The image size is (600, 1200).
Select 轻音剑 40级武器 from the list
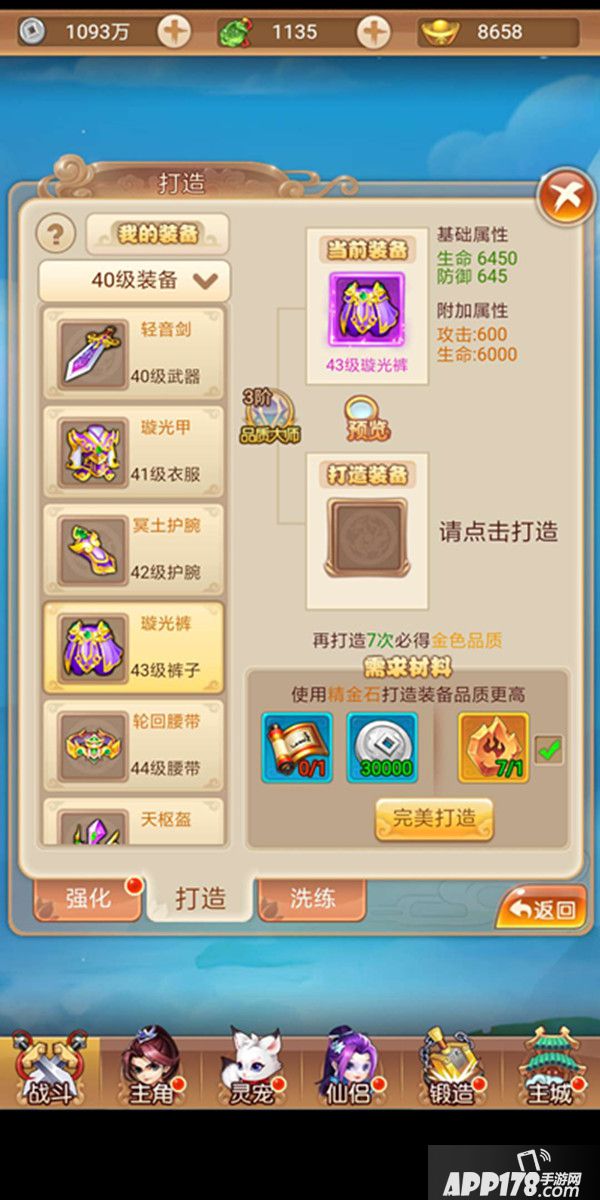point(134,353)
